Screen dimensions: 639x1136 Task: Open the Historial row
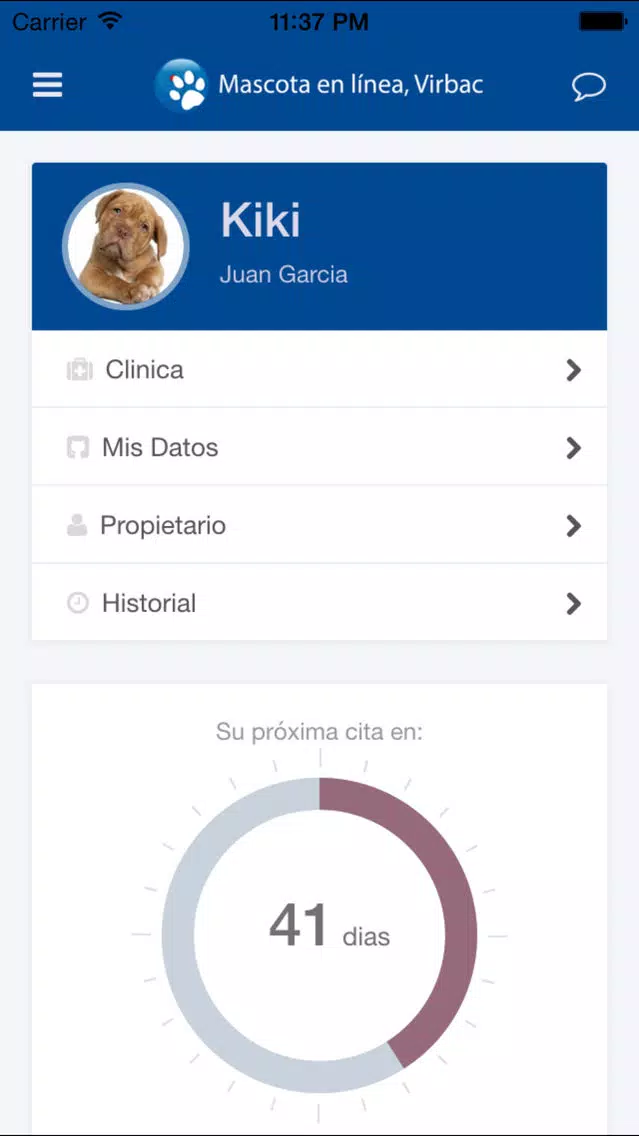319,603
